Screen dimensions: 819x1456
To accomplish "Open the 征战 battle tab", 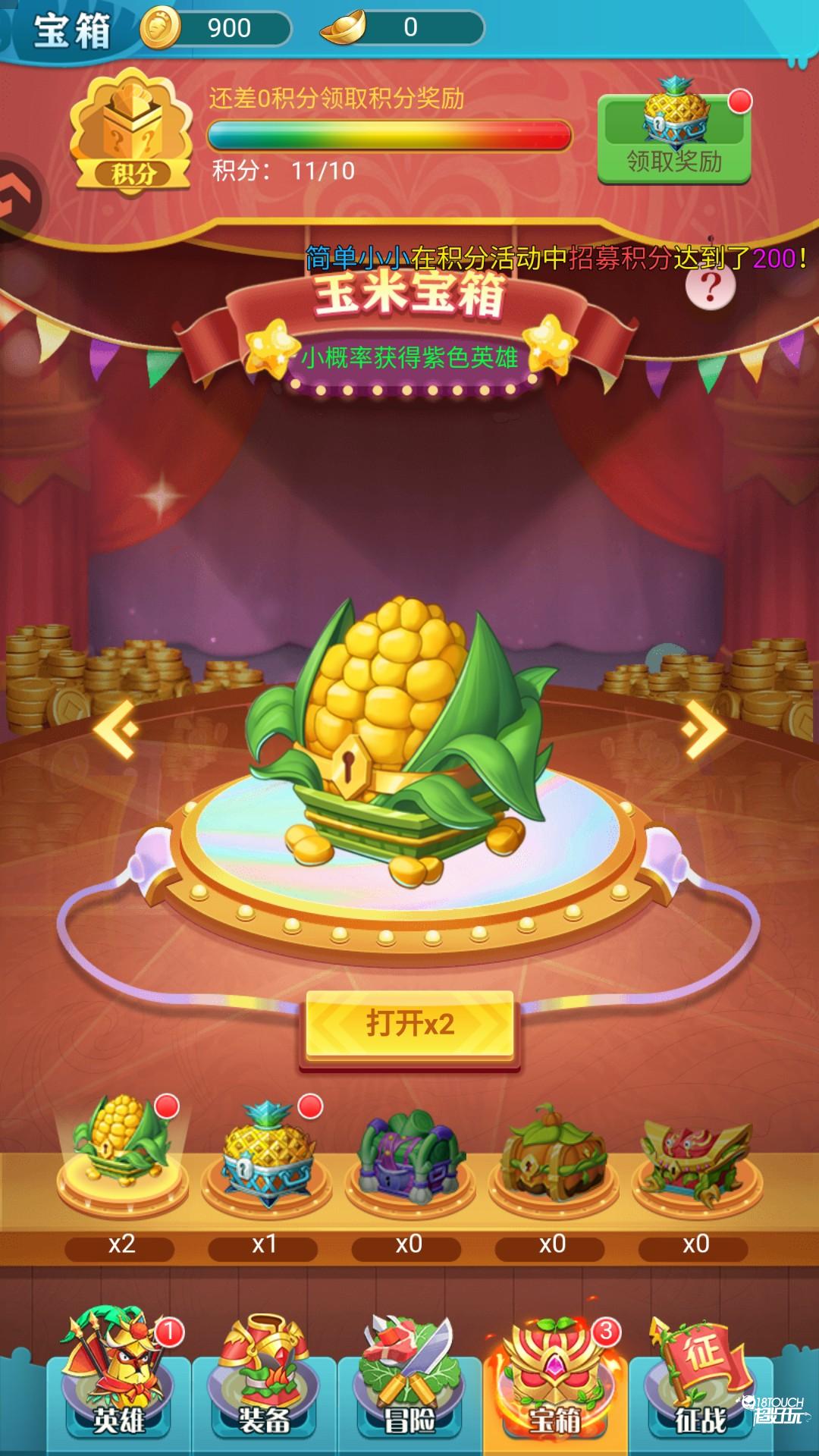I will click(699, 1380).
